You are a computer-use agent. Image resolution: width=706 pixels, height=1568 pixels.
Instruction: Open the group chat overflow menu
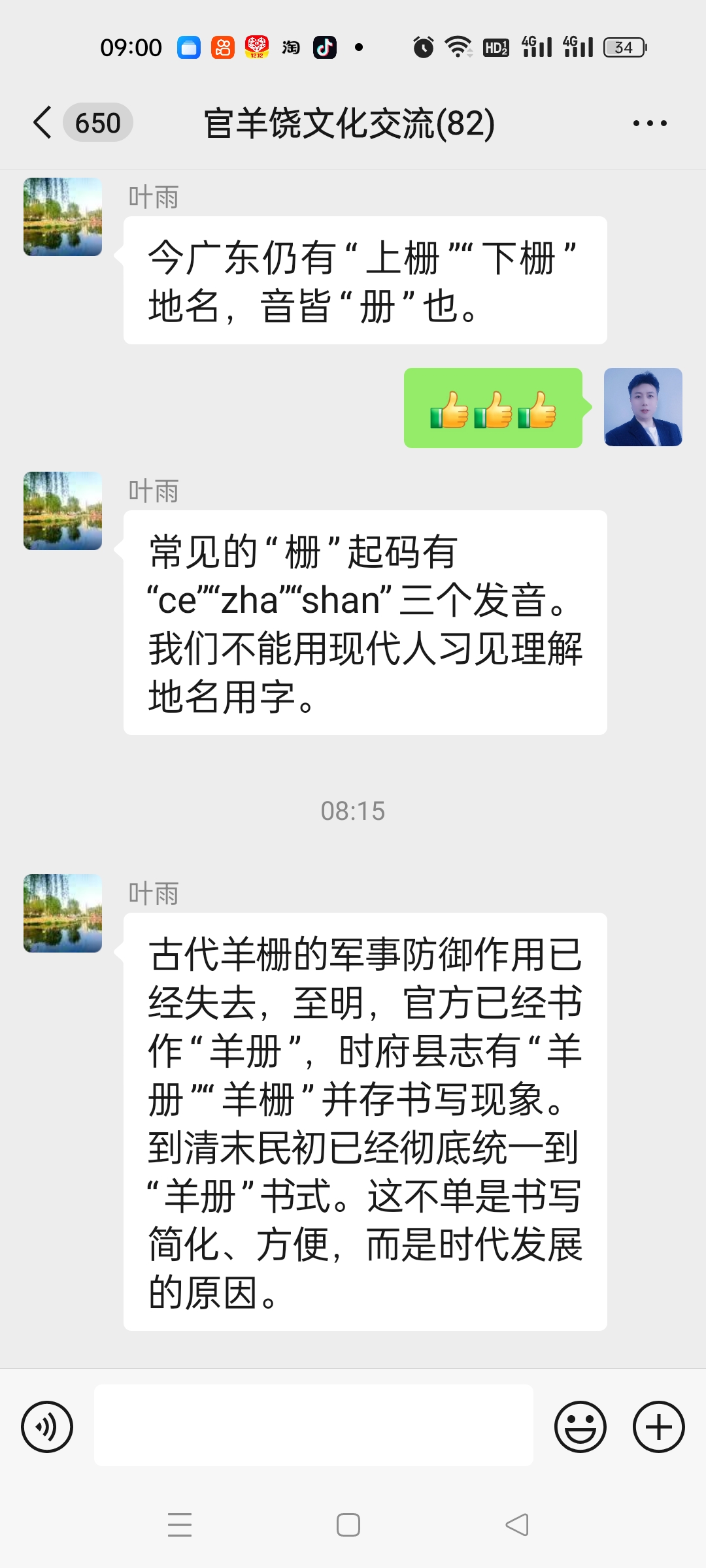point(650,123)
